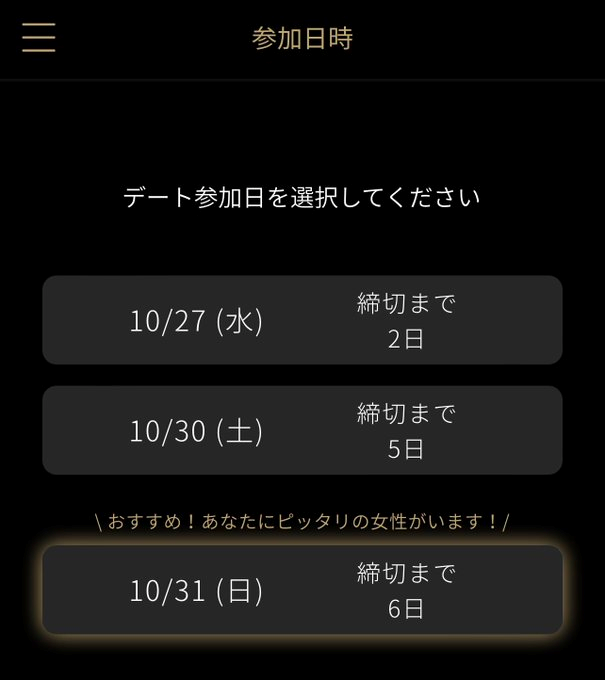Open the hamburger menu

(x=39, y=37)
